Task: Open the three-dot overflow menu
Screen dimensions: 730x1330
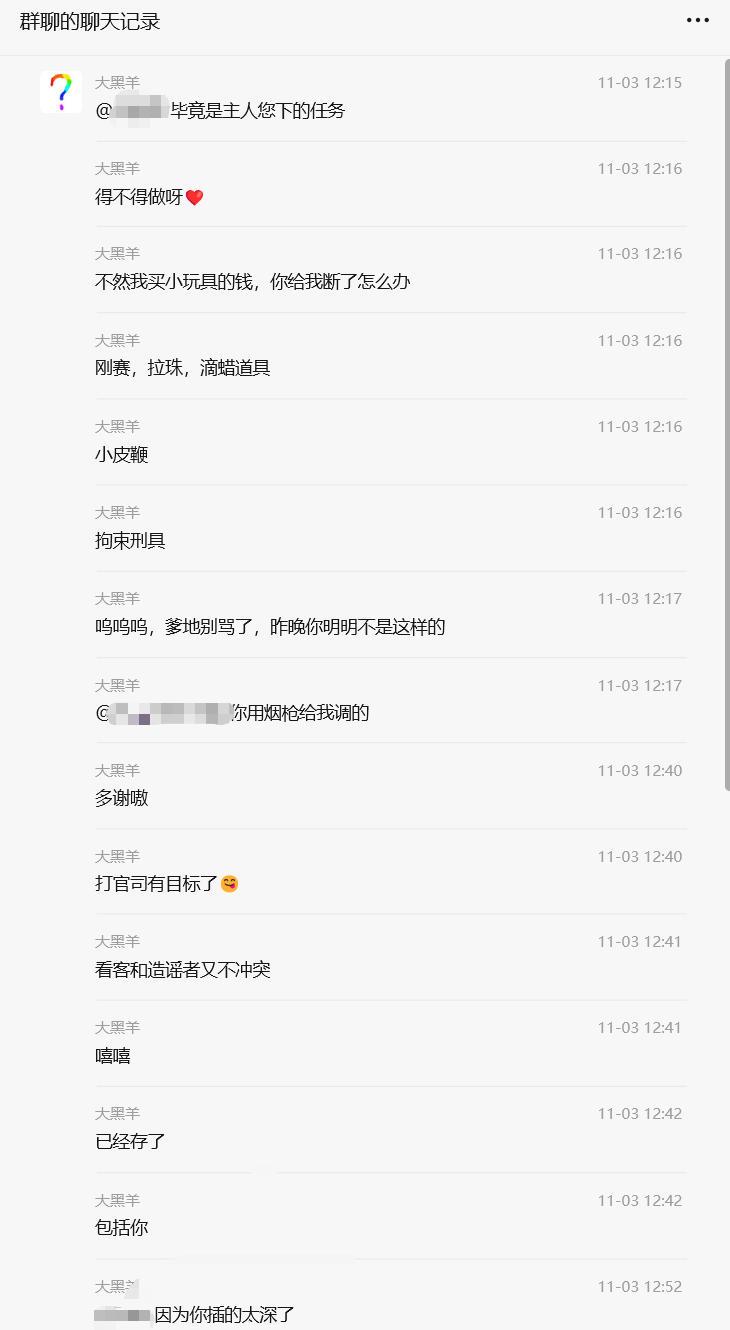Action: tap(697, 21)
